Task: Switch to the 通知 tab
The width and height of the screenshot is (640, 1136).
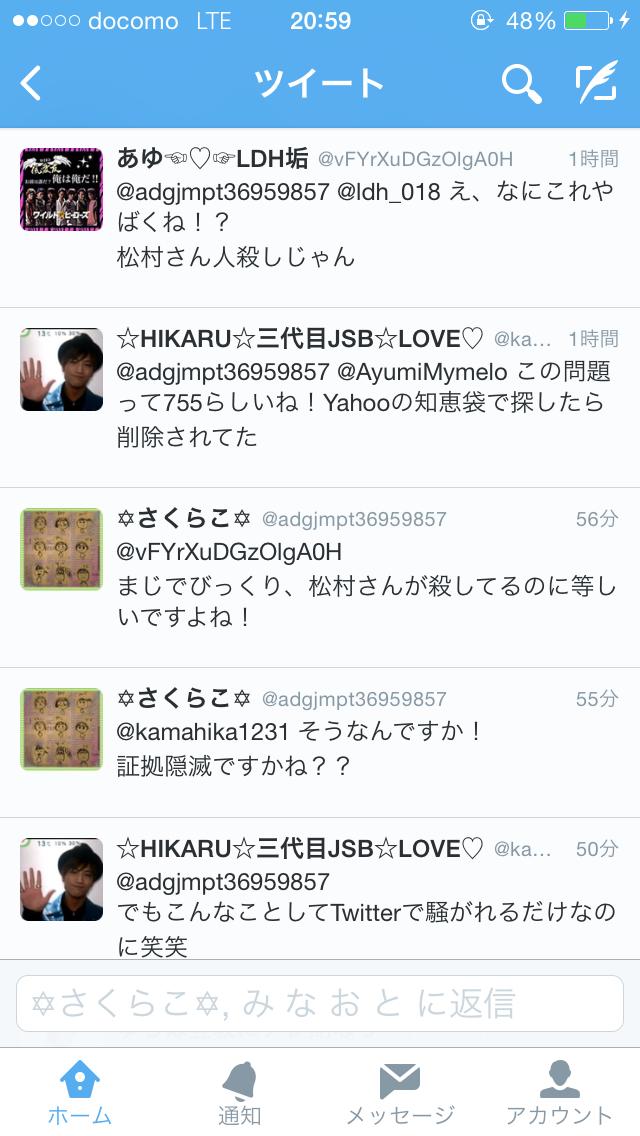Action: pyautogui.click(x=240, y=1093)
